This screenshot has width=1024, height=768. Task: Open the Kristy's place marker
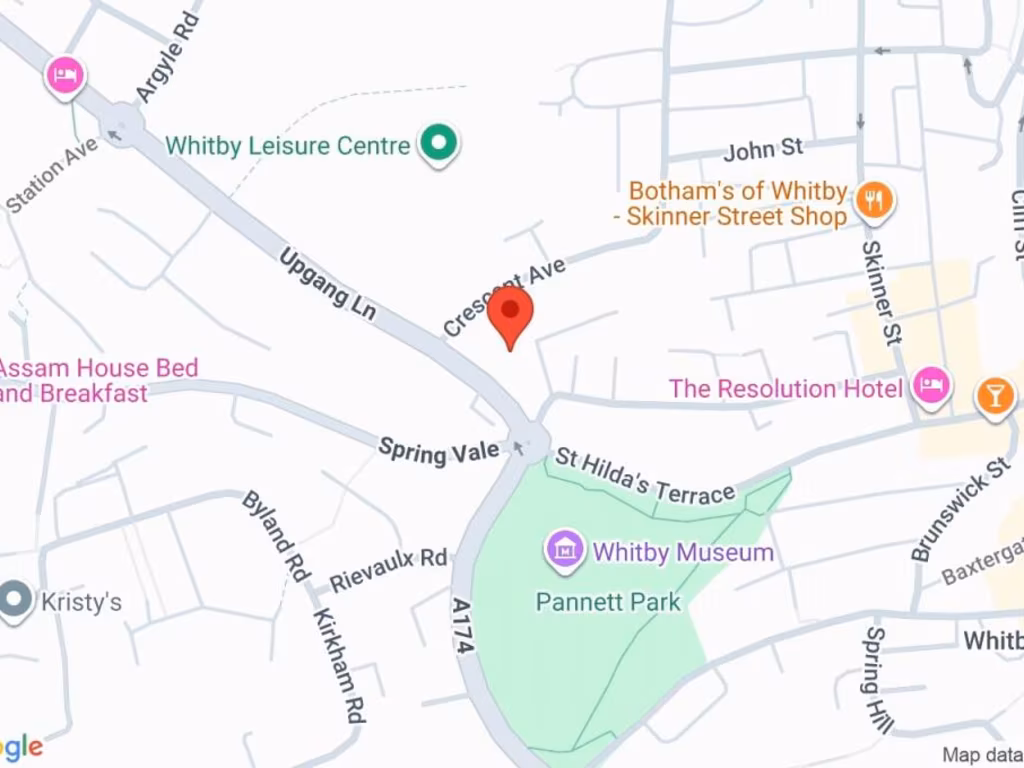[x=15, y=601]
